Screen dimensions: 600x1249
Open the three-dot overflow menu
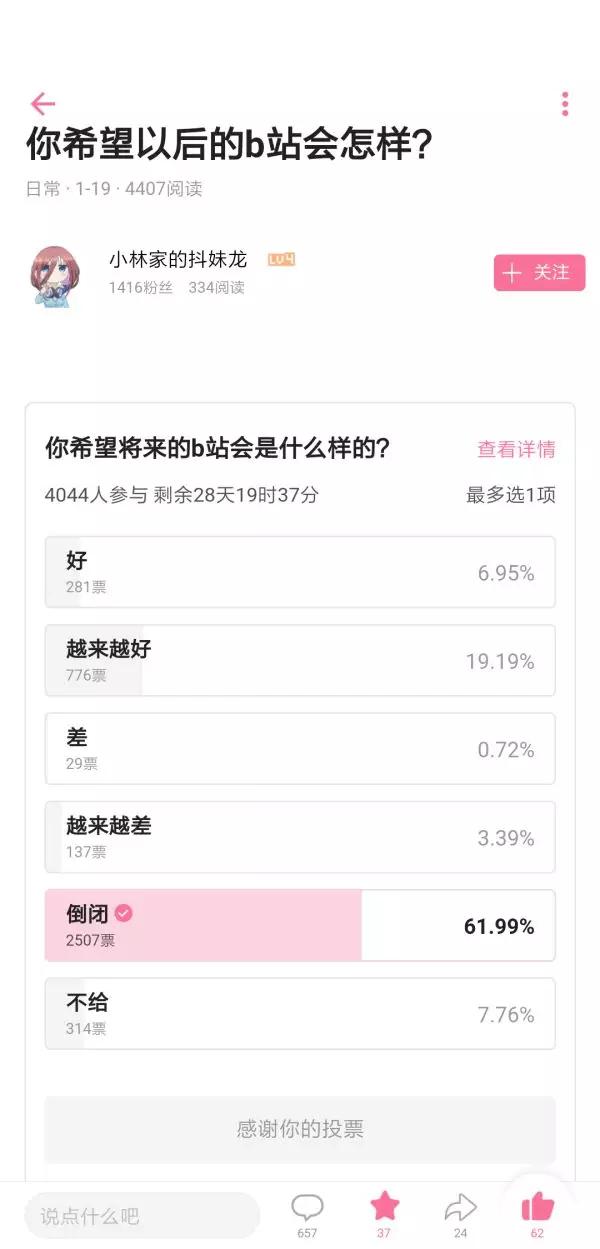click(x=565, y=104)
